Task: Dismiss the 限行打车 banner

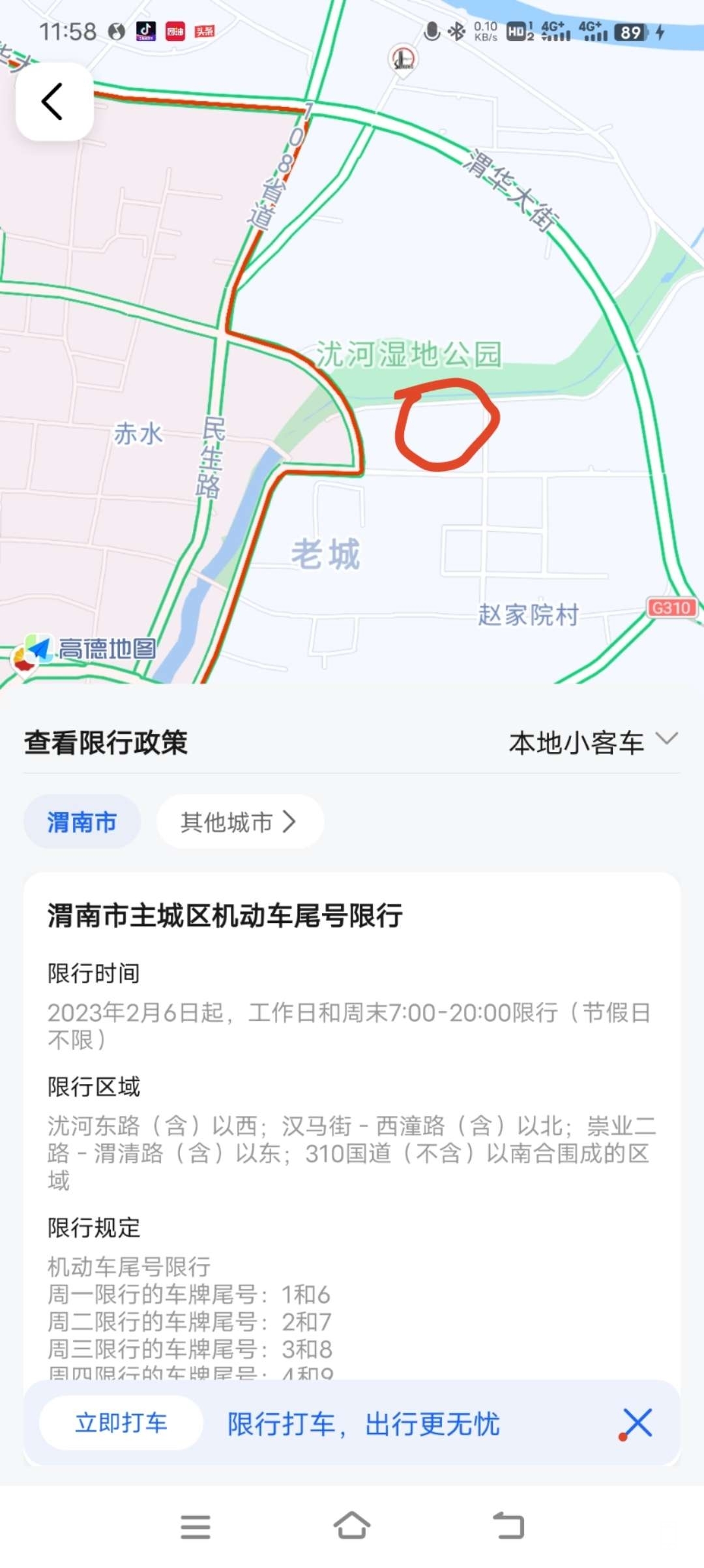Action: point(636,1423)
